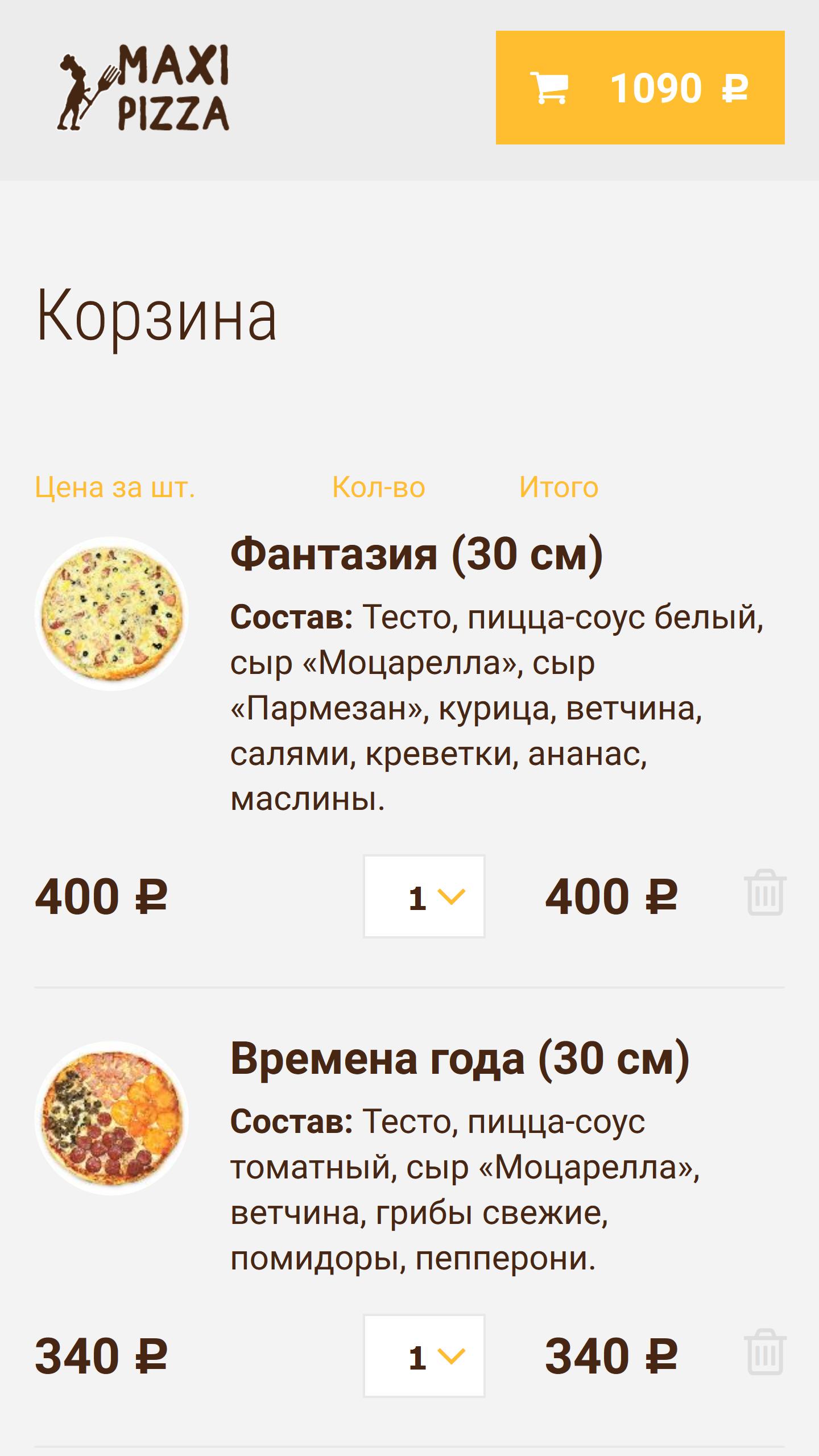Viewport: 819px width, 1456px height.
Task: Go to the Maxi Pizza home logo
Action: 143,89
